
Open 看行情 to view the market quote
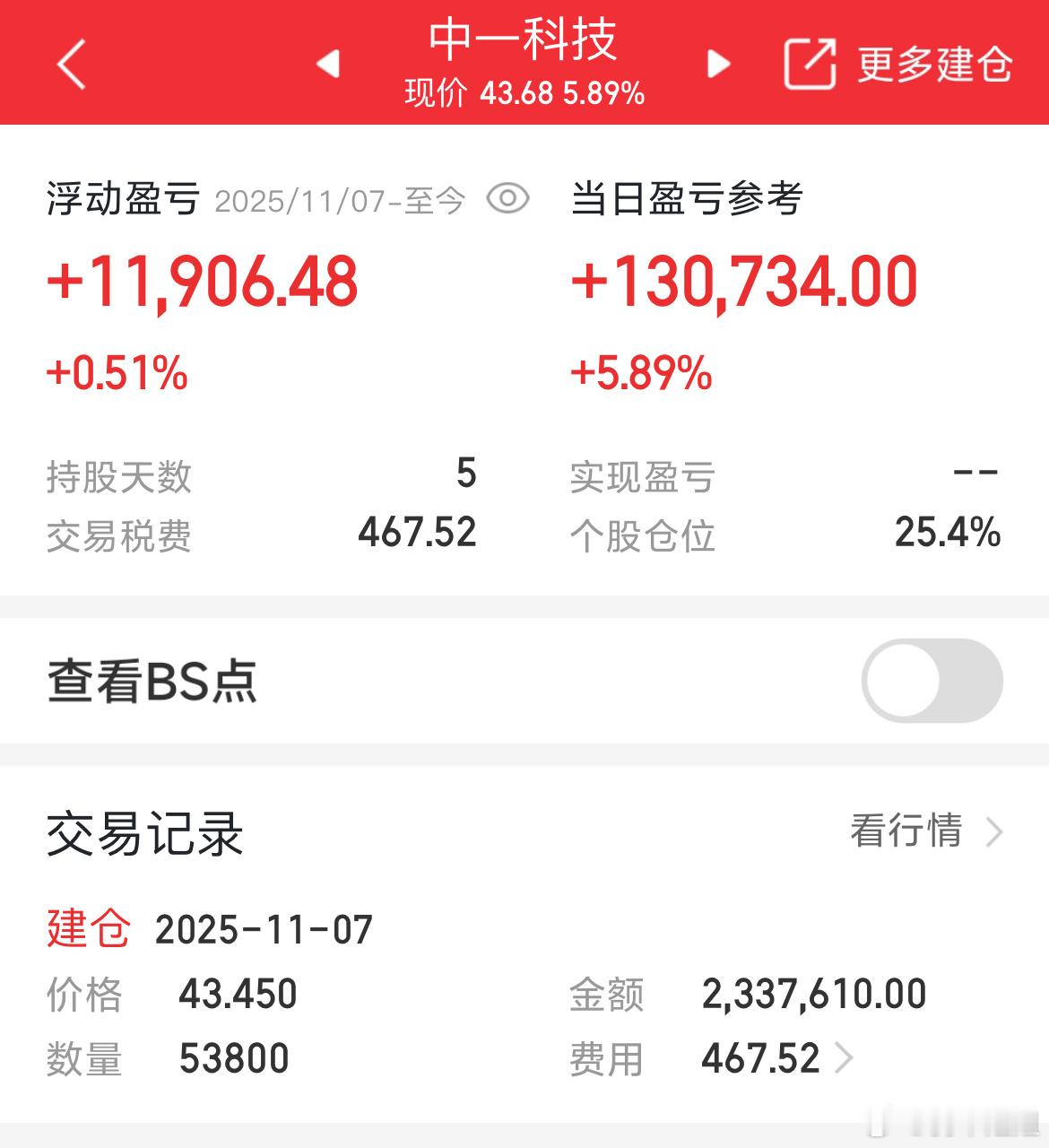(906, 833)
